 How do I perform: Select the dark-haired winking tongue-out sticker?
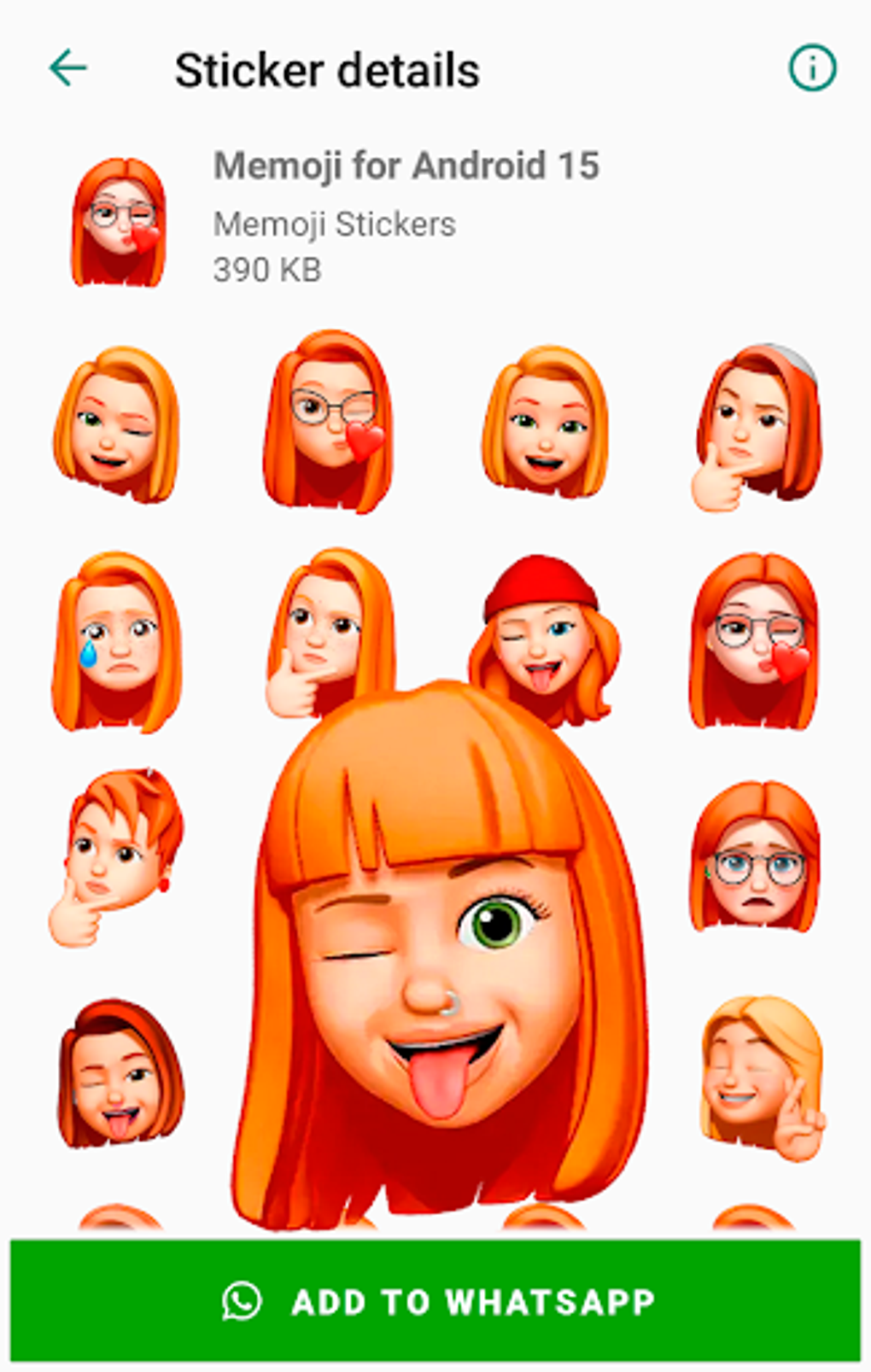119,1076
